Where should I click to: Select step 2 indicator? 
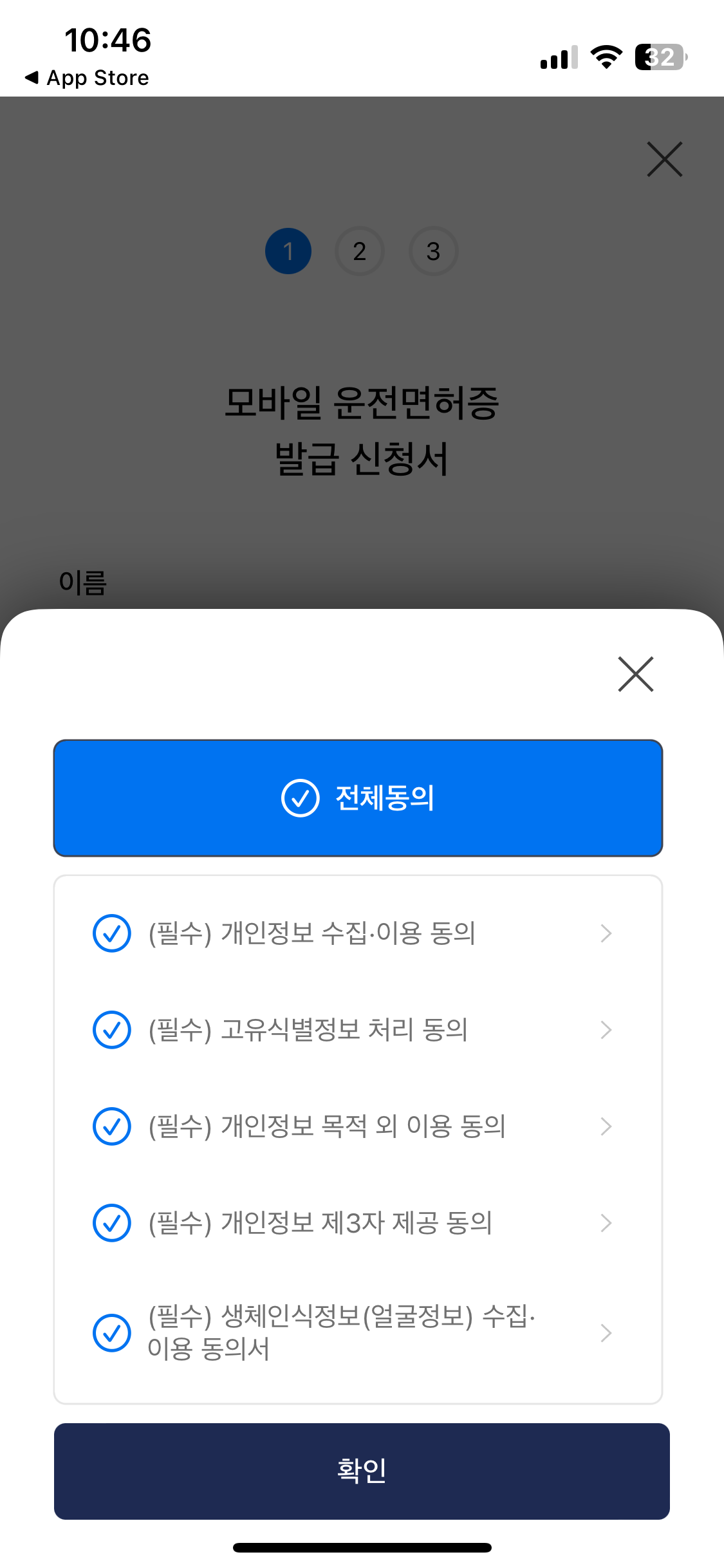360,251
